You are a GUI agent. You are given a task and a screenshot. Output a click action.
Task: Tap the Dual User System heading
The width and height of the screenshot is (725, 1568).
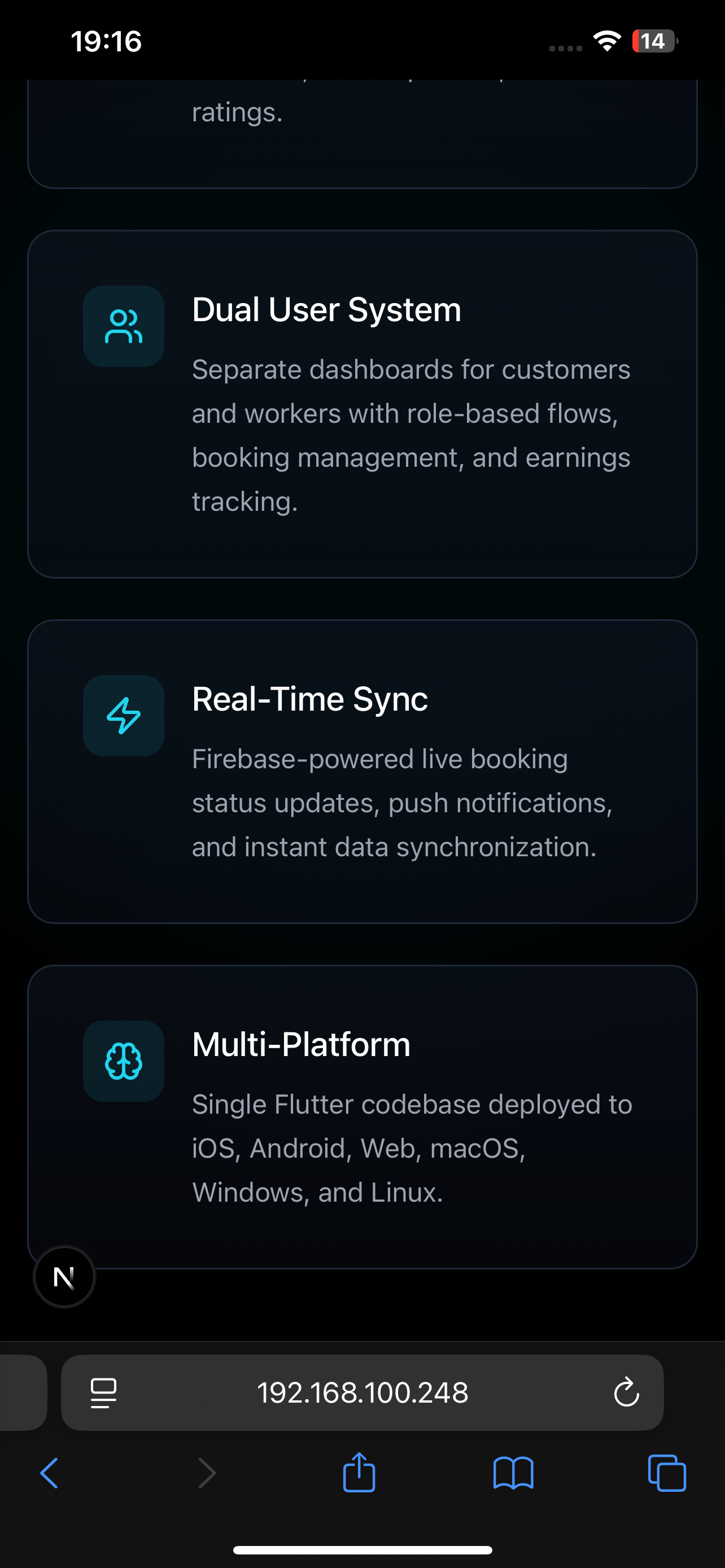click(326, 310)
